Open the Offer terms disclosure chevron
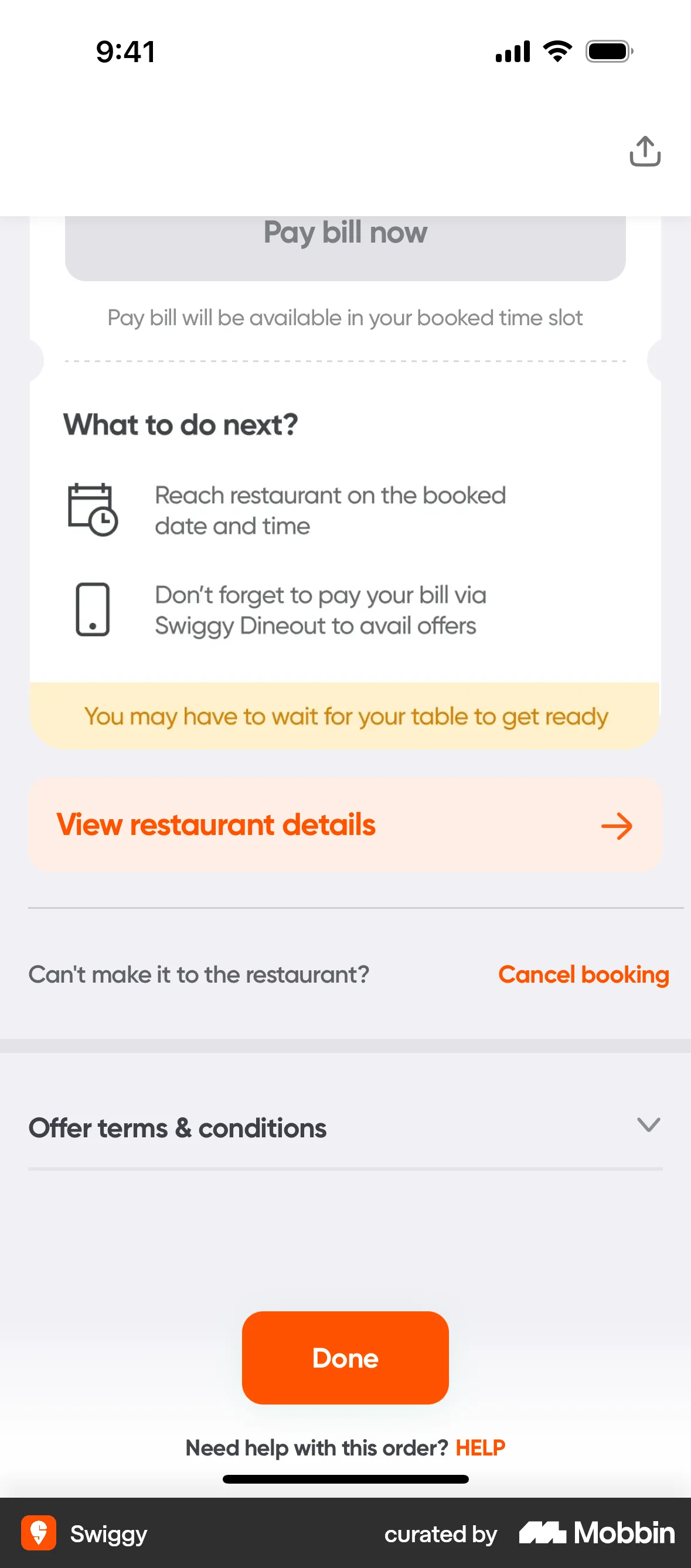691x1568 pixels. 648,1126
